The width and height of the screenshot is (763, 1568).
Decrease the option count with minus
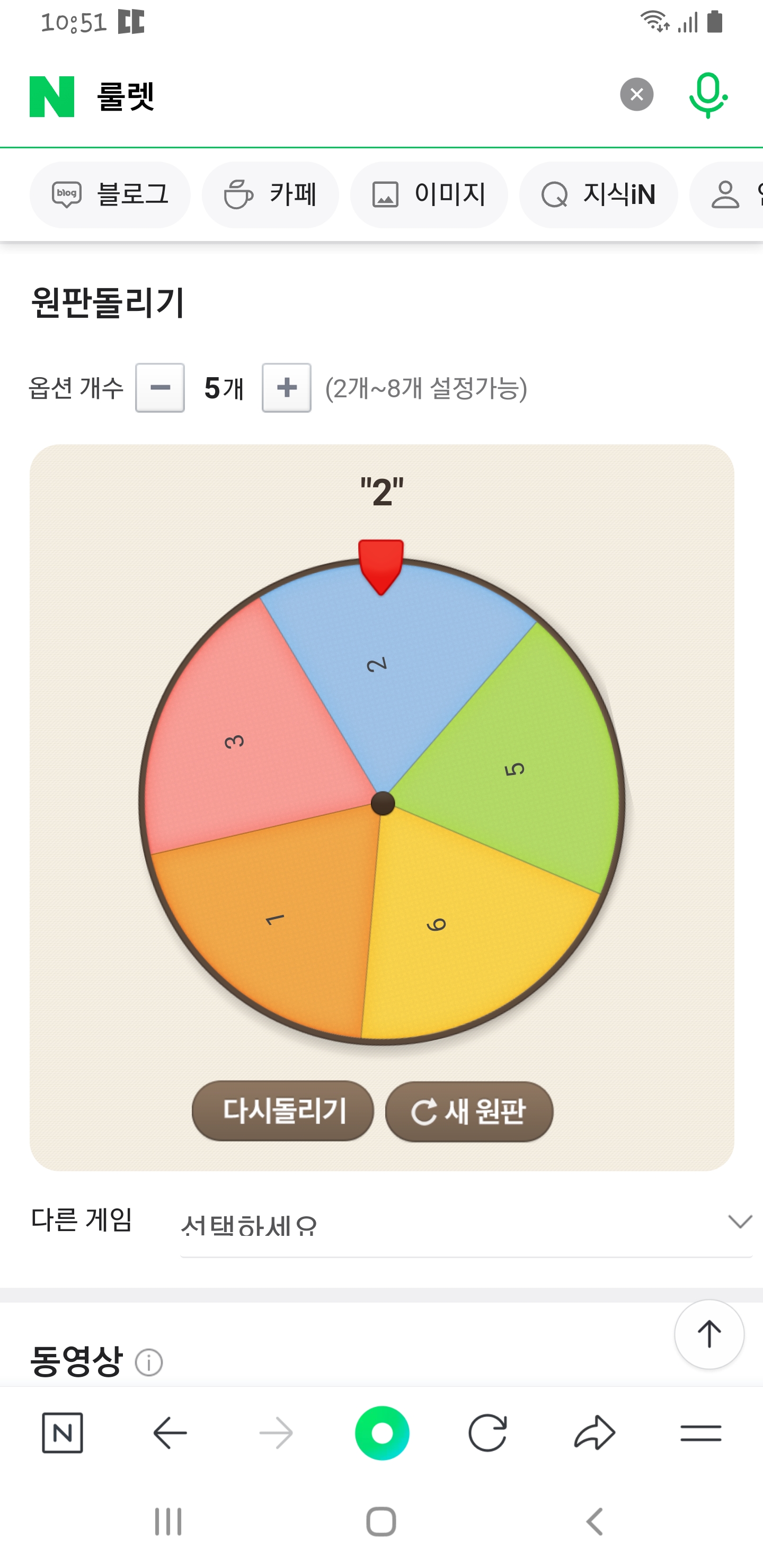160,388
